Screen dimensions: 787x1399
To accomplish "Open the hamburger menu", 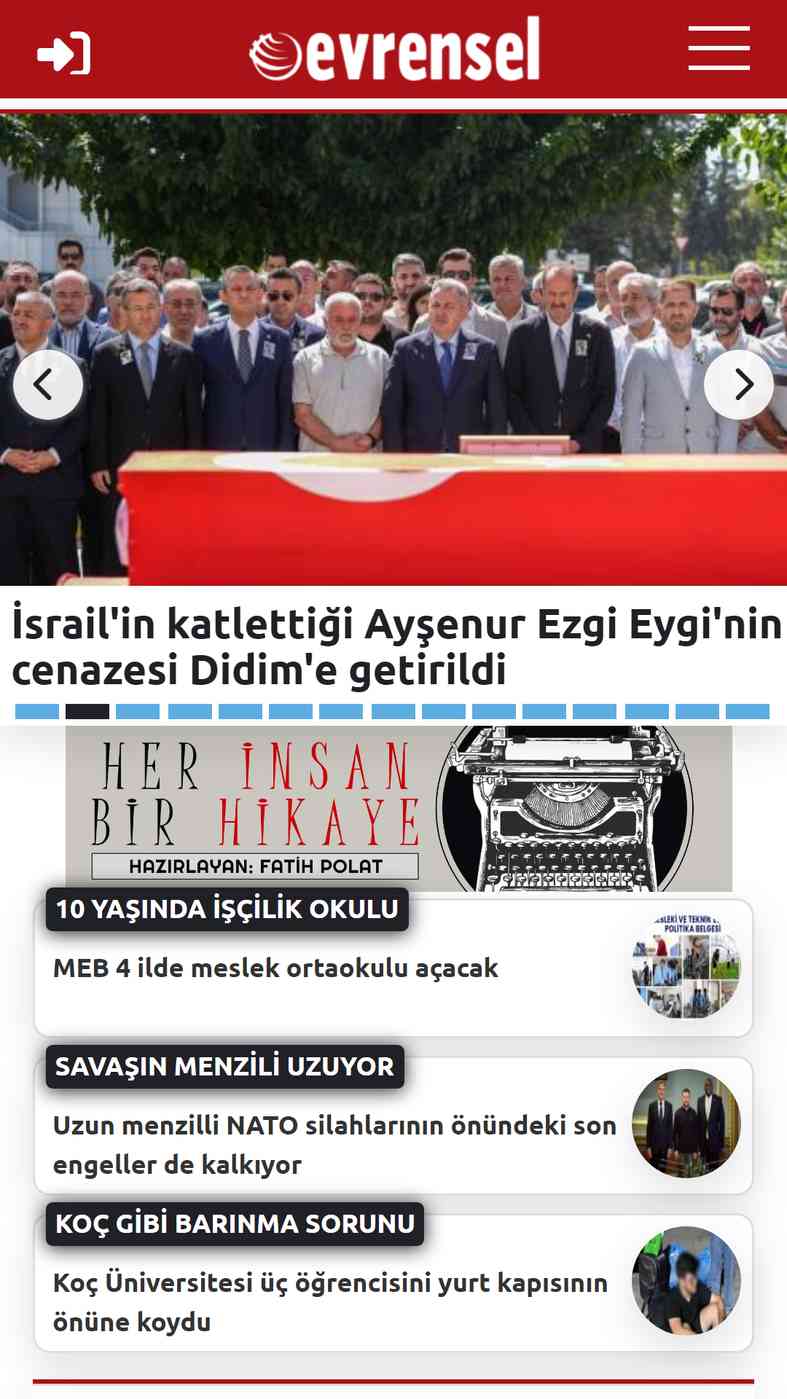I will coord(719,48).
